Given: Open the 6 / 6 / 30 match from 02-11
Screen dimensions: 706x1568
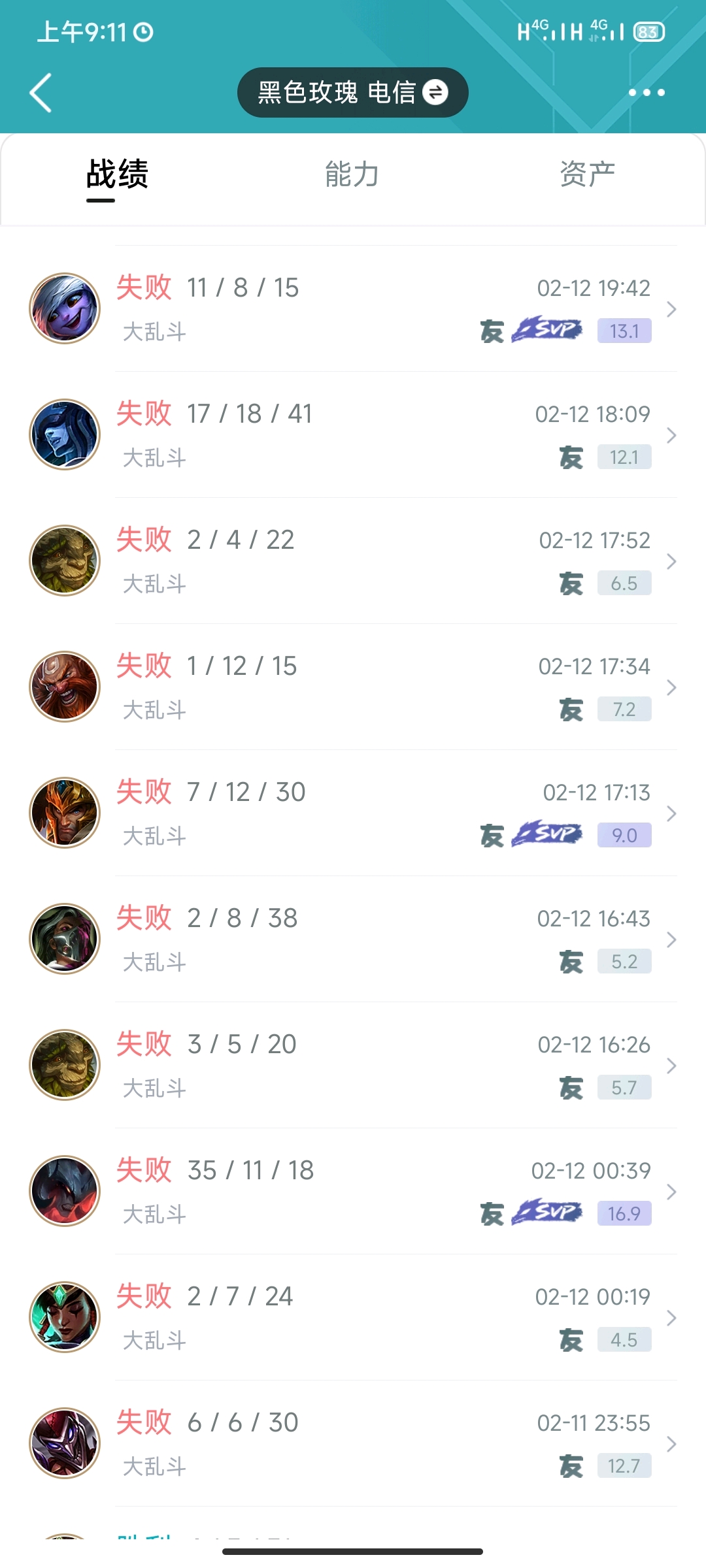Looking at the screenshot, I should point(353,1443).
